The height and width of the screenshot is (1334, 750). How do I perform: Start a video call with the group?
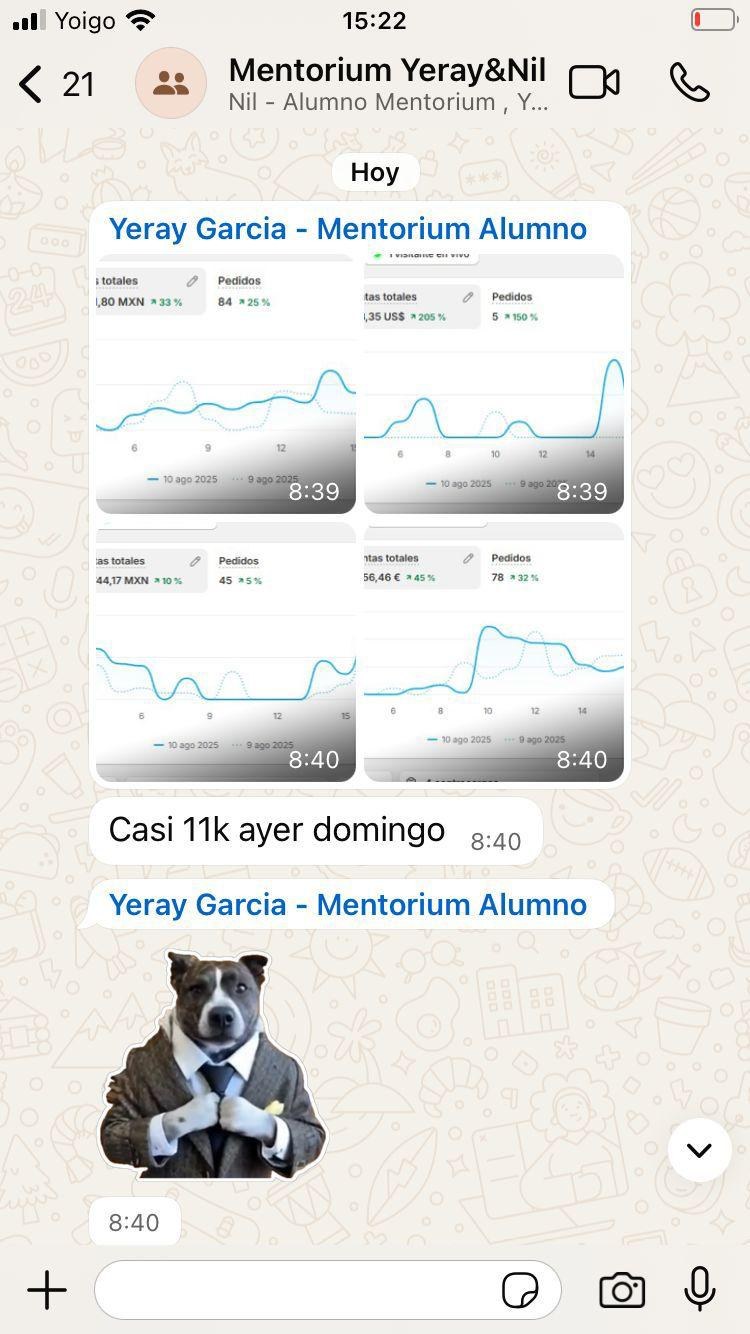594,83
